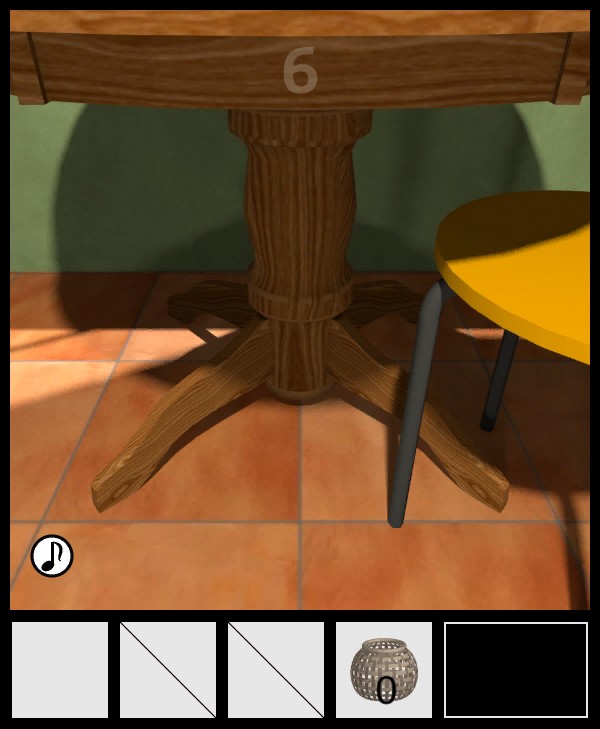Viewport: 600px width, 729px height.
Task: Toggle the music note sound button
Action: (52, 556)
